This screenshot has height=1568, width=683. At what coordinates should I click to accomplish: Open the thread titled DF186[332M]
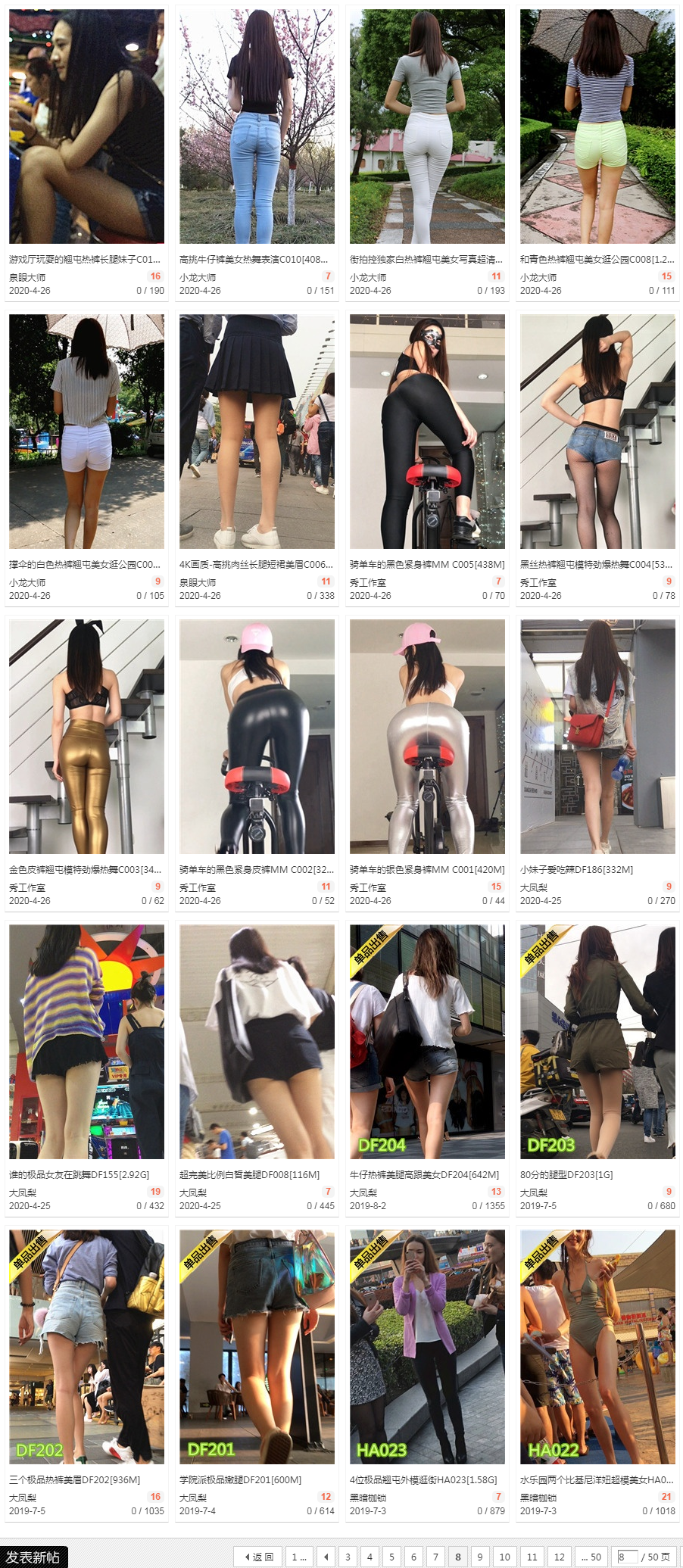pos(576,869)
